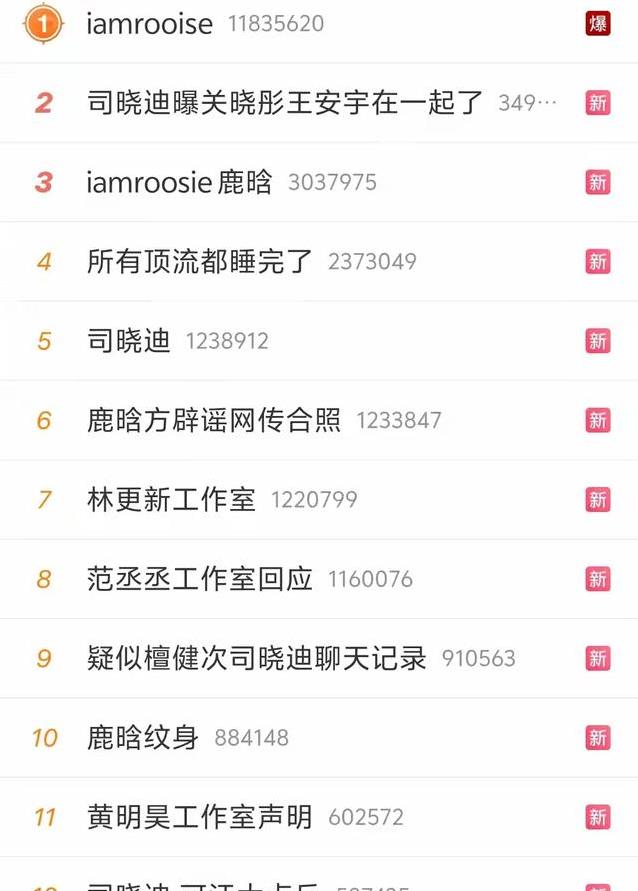
Task: Open the top trending topic iamrooise
Action: tap(150, 24)
